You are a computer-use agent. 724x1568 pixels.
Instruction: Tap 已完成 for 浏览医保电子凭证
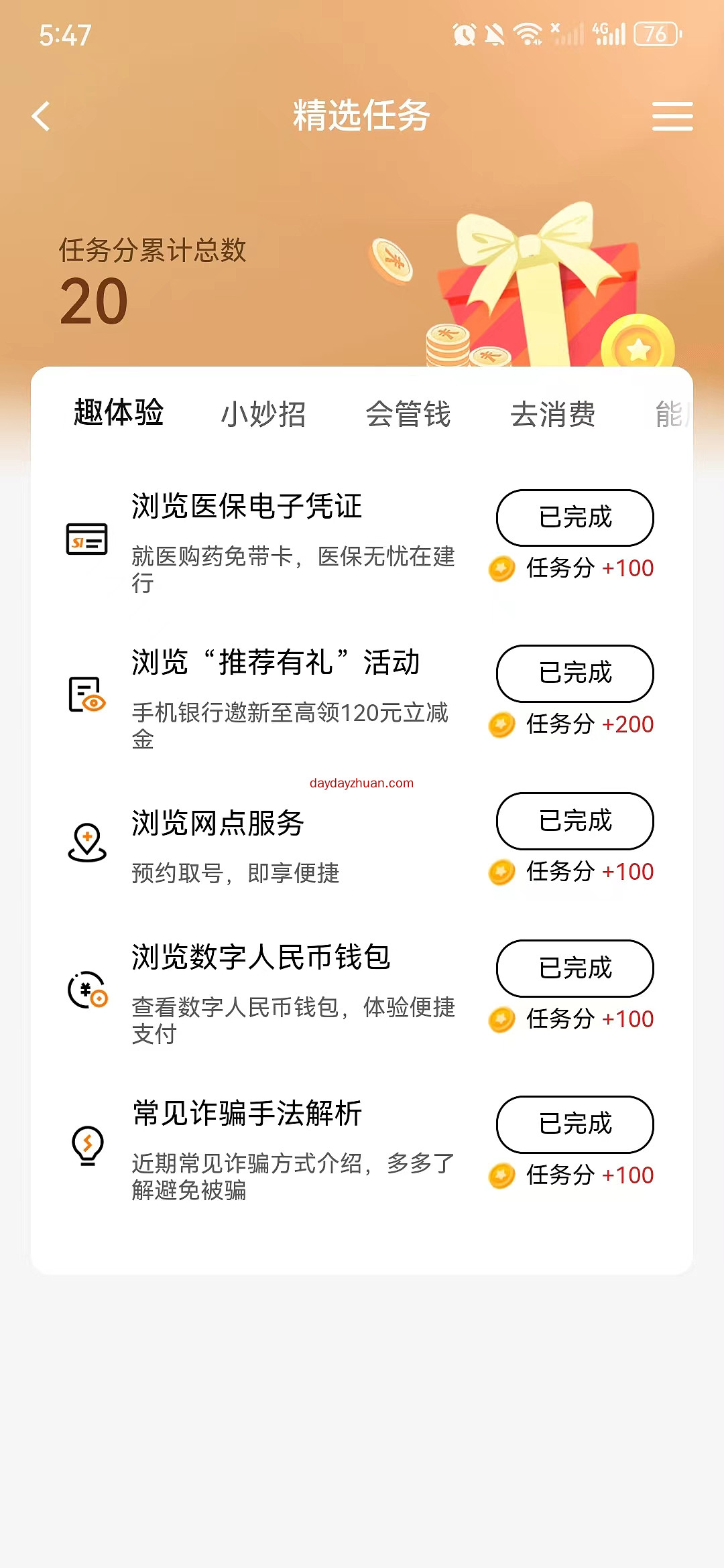575,517
